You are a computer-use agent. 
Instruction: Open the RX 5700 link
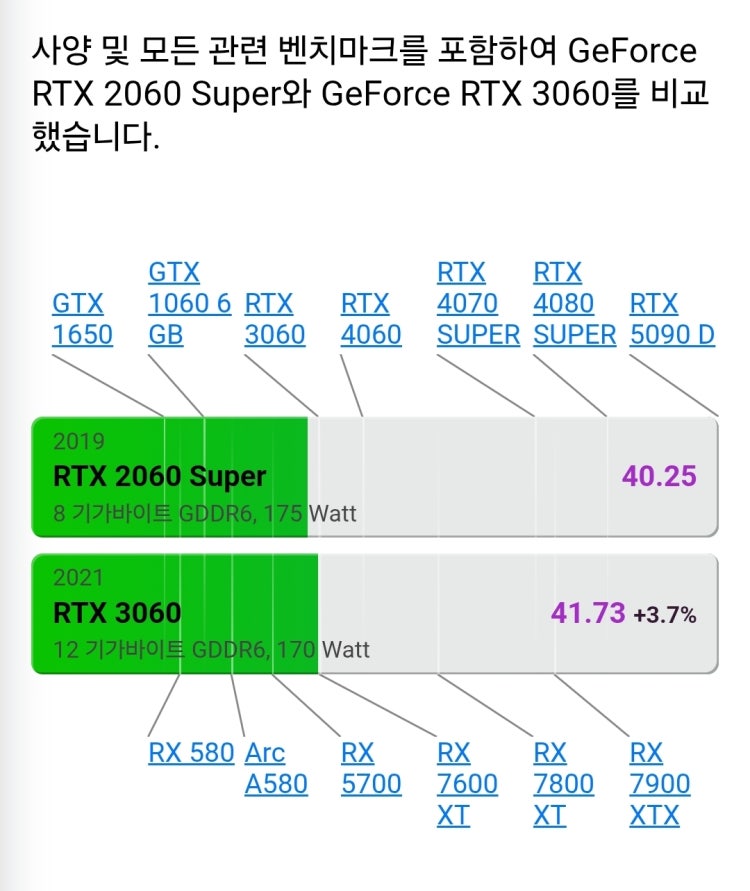[x=370, y=768]
